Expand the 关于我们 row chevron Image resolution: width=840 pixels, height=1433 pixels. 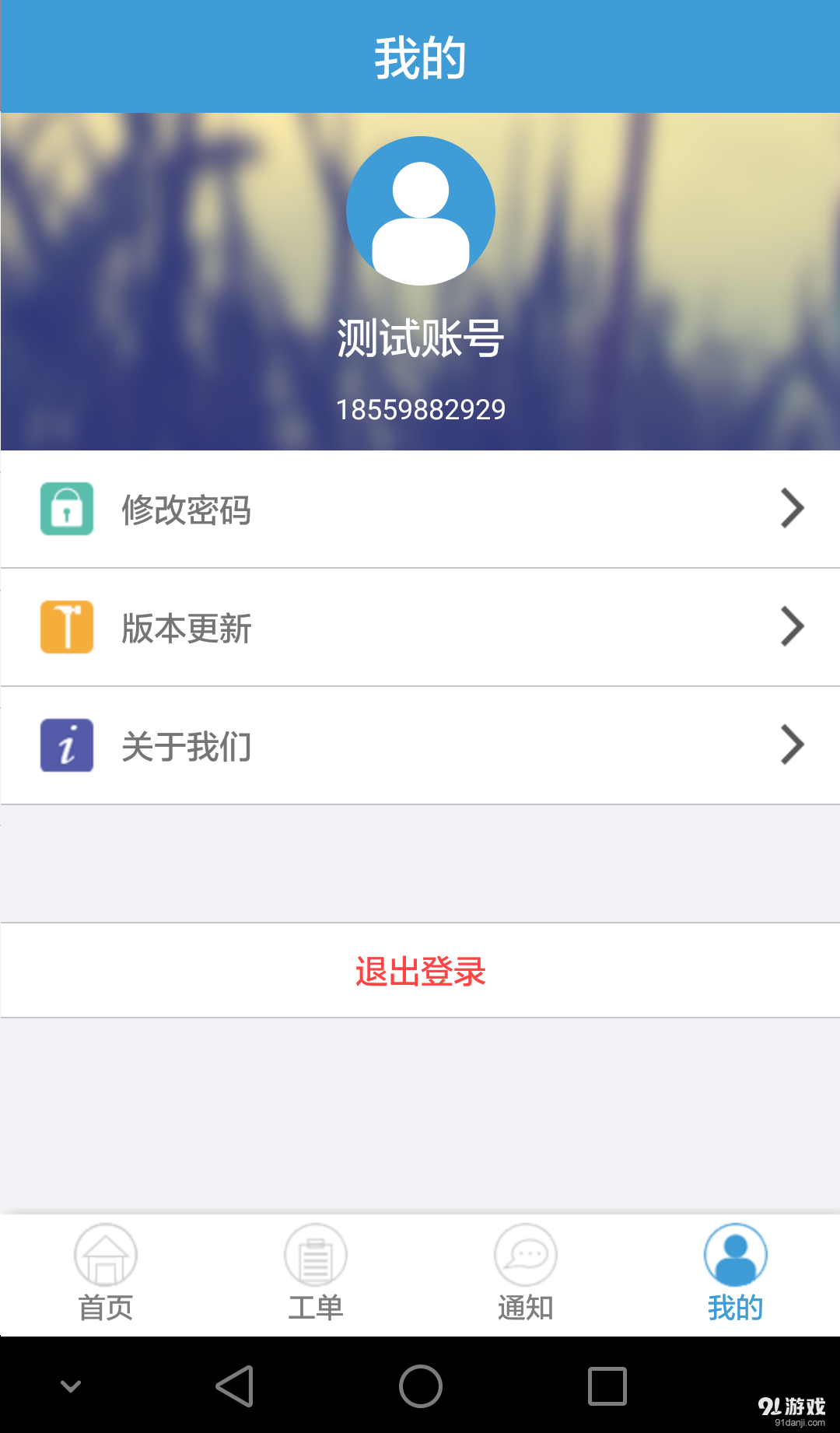point(792,745)
